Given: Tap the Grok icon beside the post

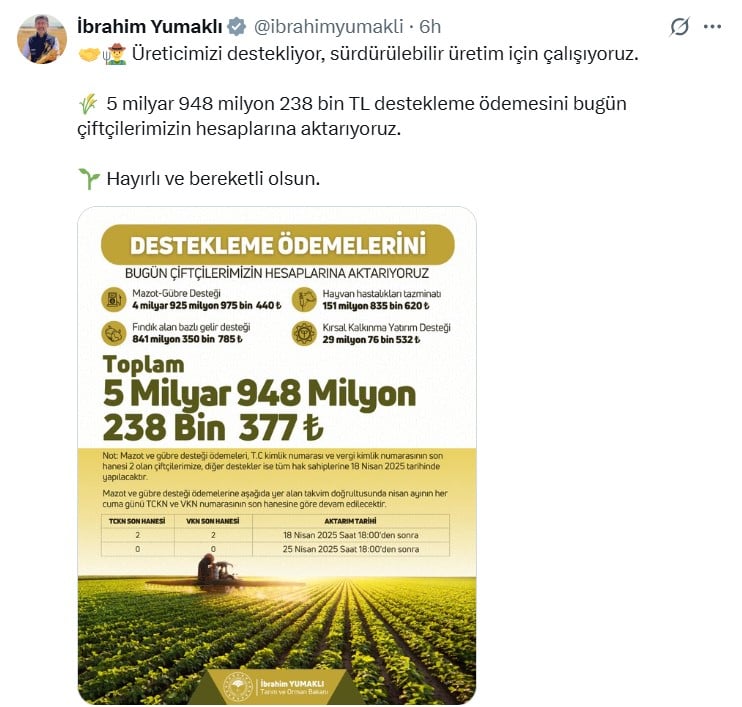Looking at the screenshot, I should [x=680, y=27].
